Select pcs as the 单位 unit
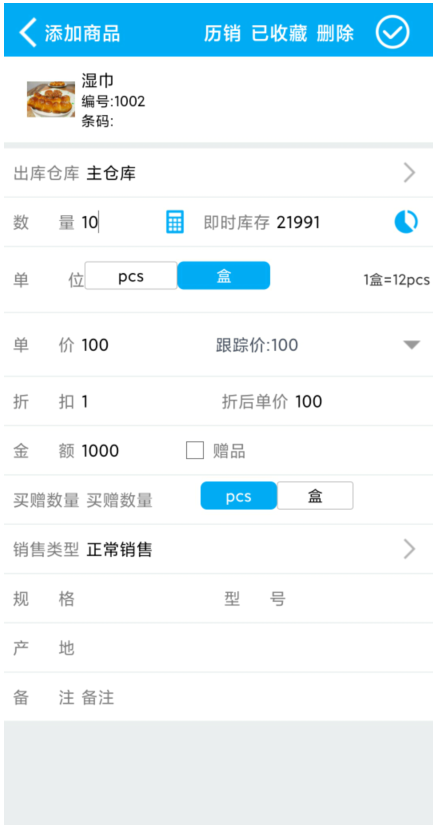 pos(131,276)
